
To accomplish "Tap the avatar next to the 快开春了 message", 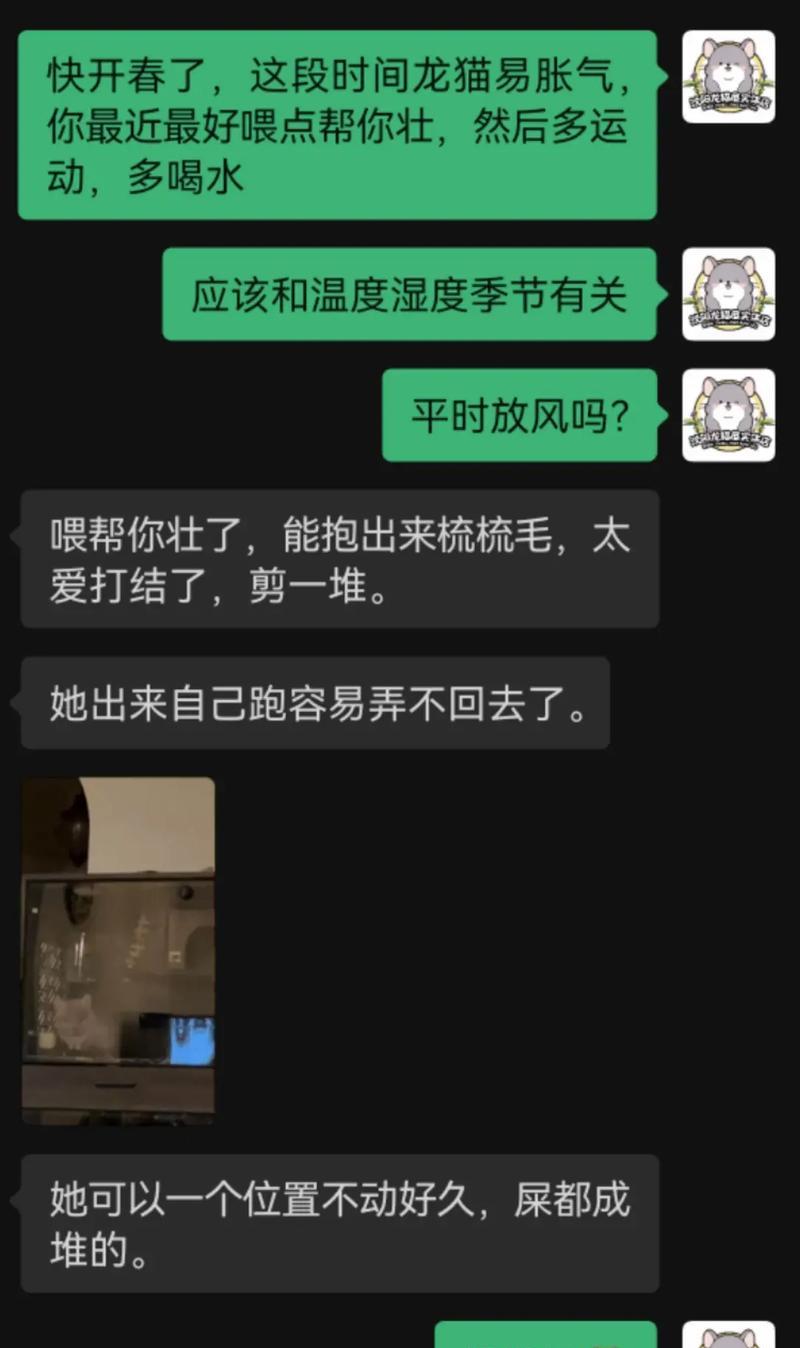I will tap(728, 77).
